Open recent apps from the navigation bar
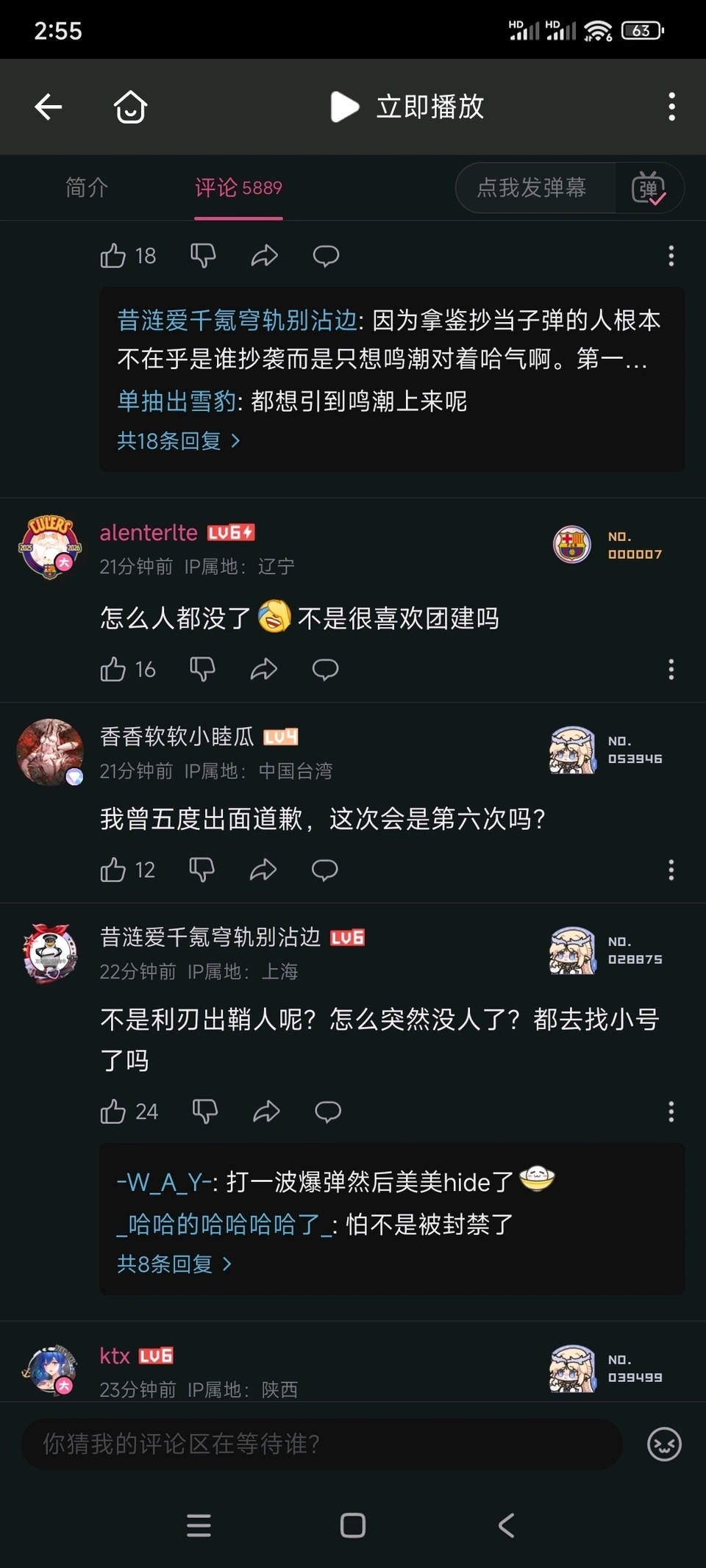 199,1525
